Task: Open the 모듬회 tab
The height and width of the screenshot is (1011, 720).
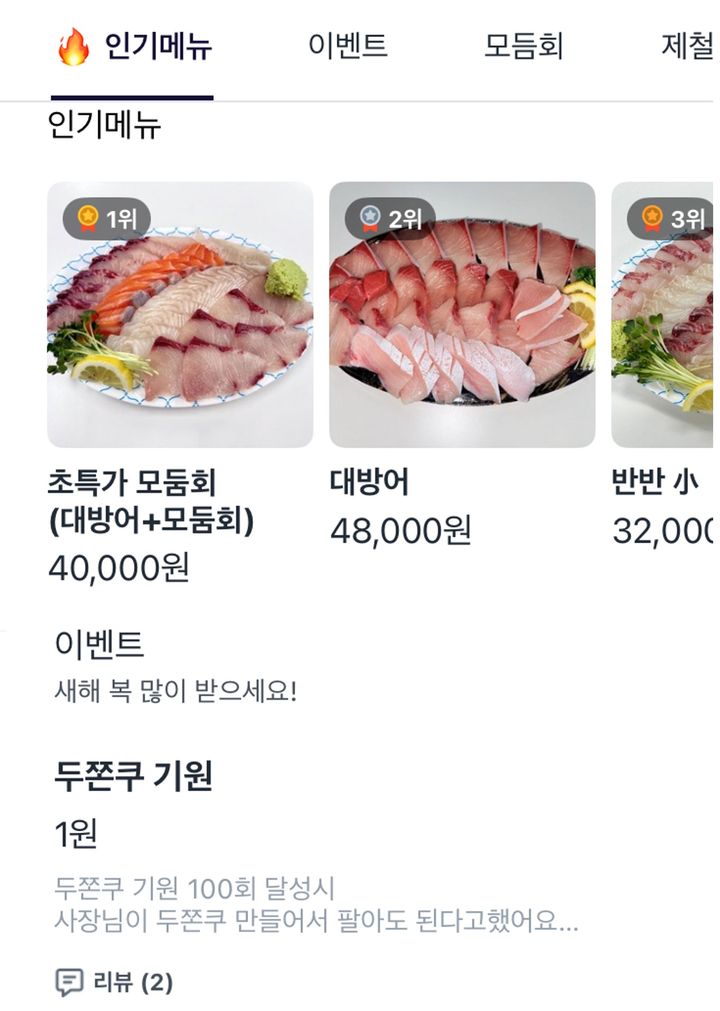Action: point(522,45)
